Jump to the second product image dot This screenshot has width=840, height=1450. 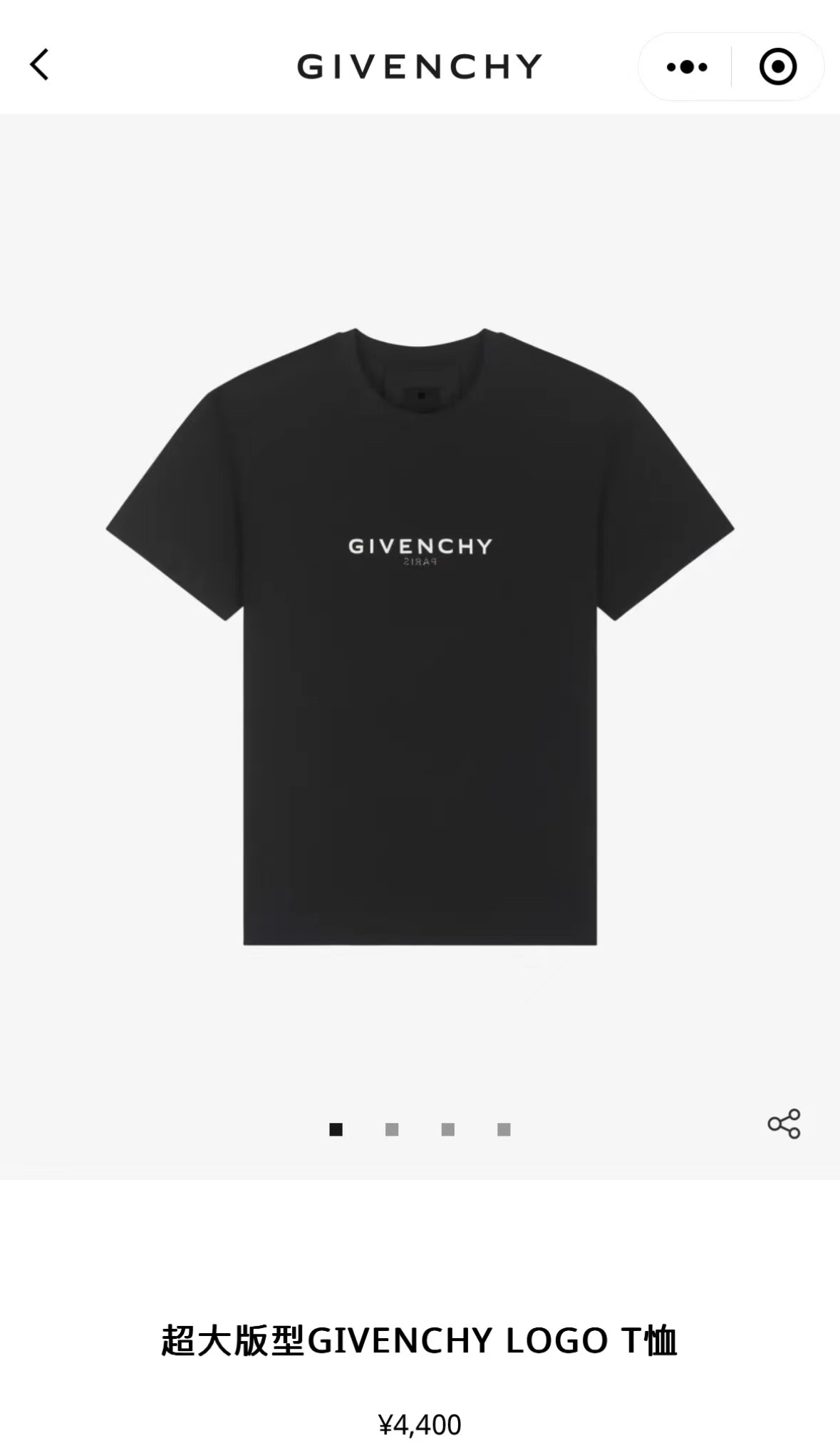pos(392,1129)
